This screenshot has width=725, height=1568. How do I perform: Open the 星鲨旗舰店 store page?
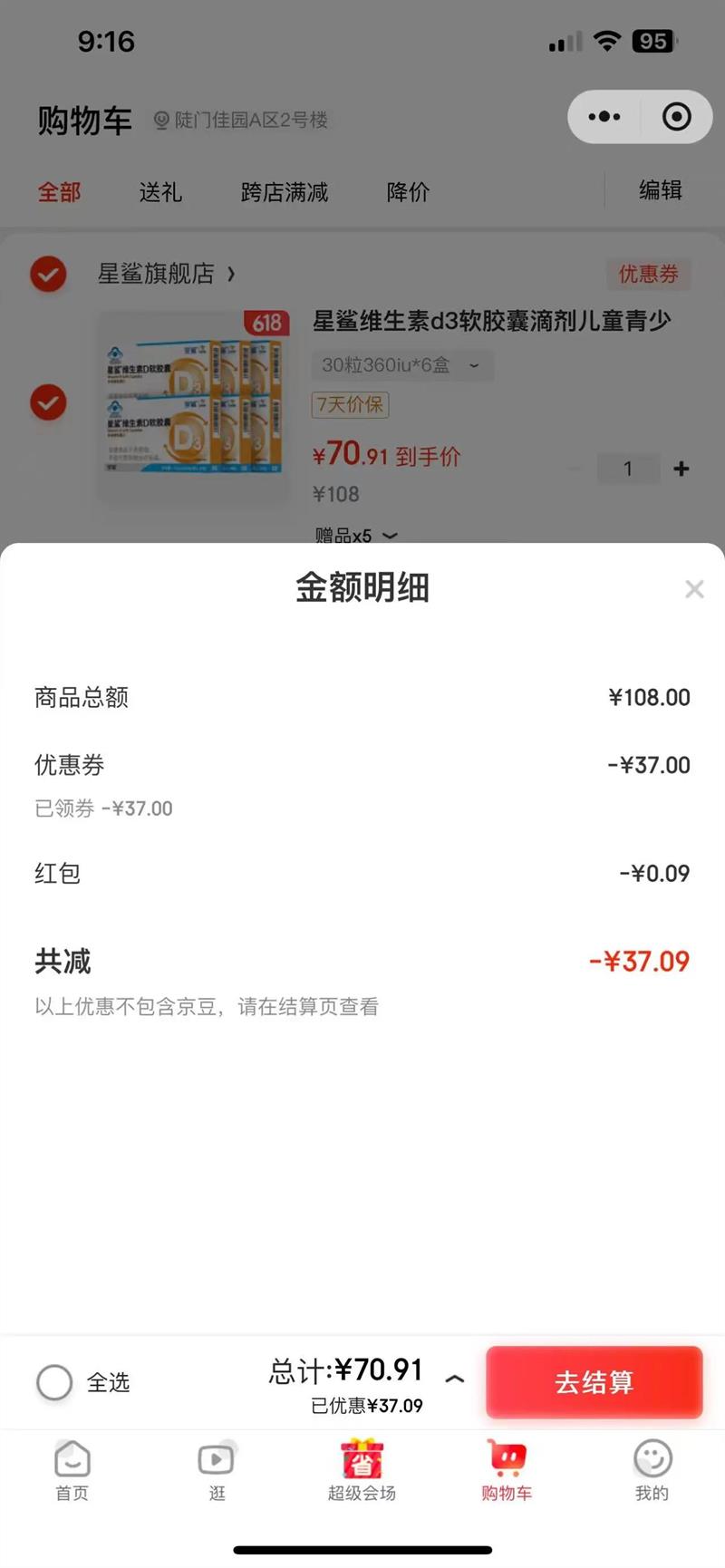pos(166,274)
